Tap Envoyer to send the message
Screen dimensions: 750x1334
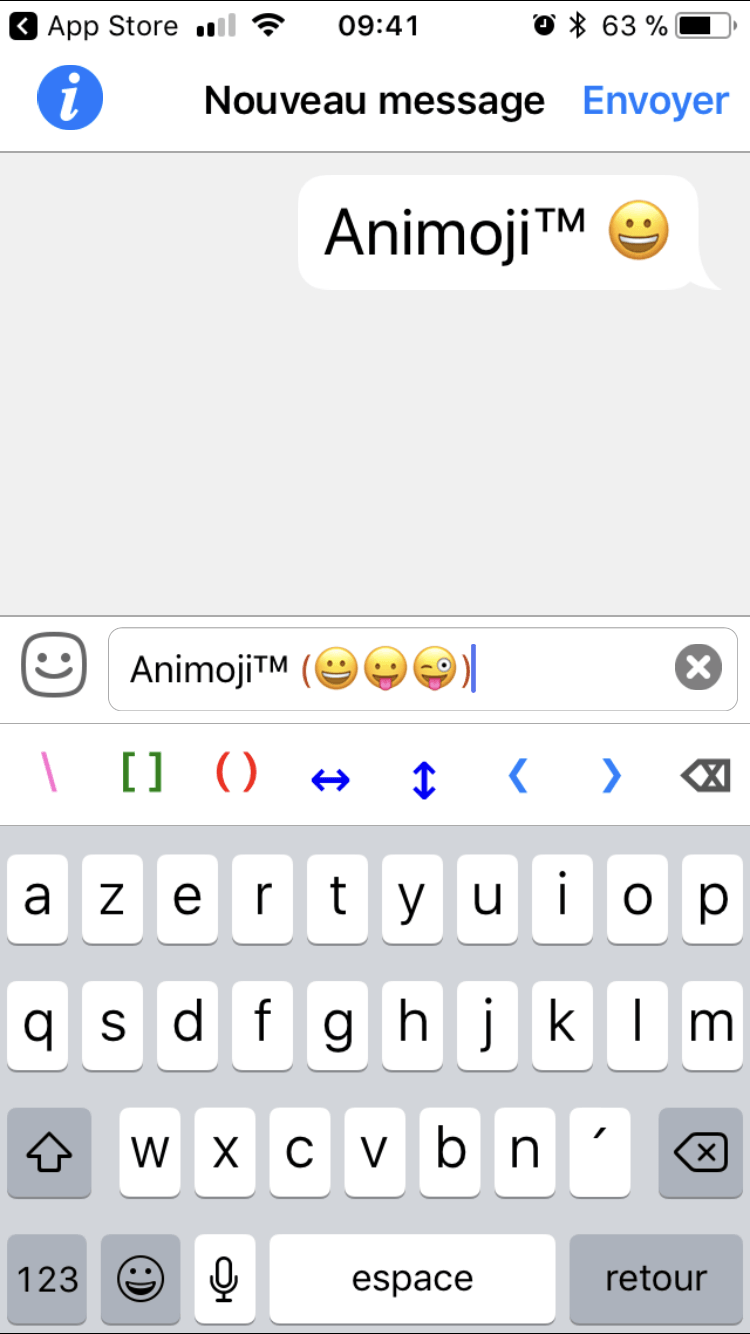655,100
